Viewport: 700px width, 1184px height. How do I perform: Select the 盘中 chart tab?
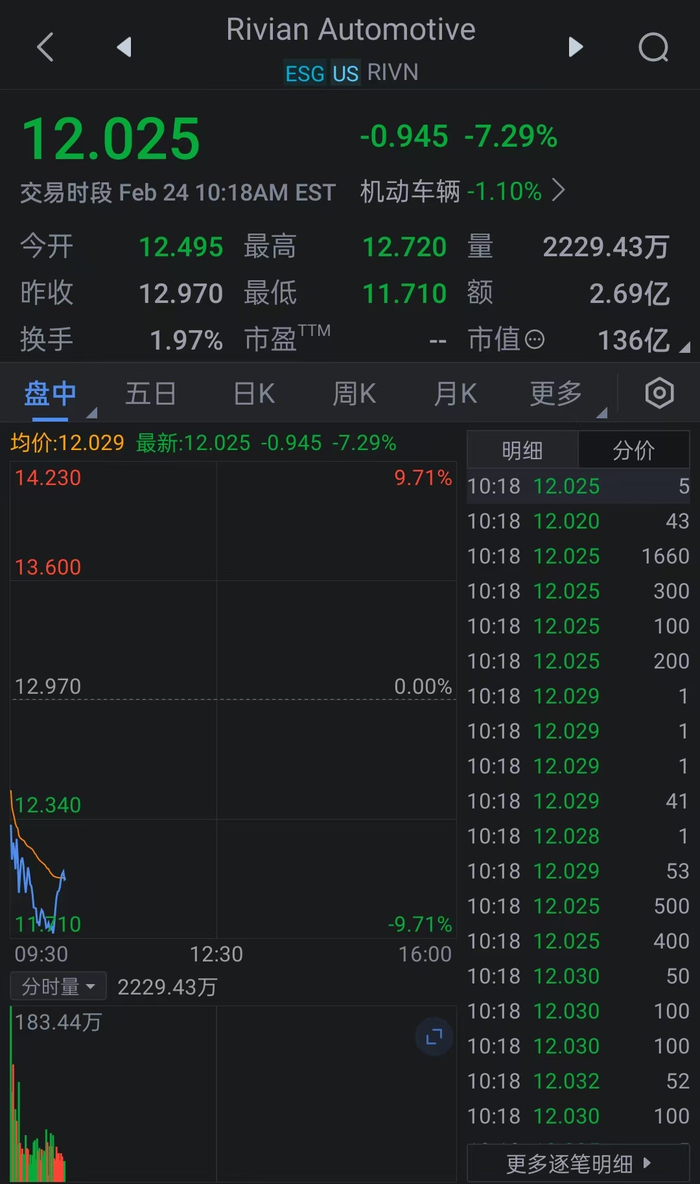51,394
